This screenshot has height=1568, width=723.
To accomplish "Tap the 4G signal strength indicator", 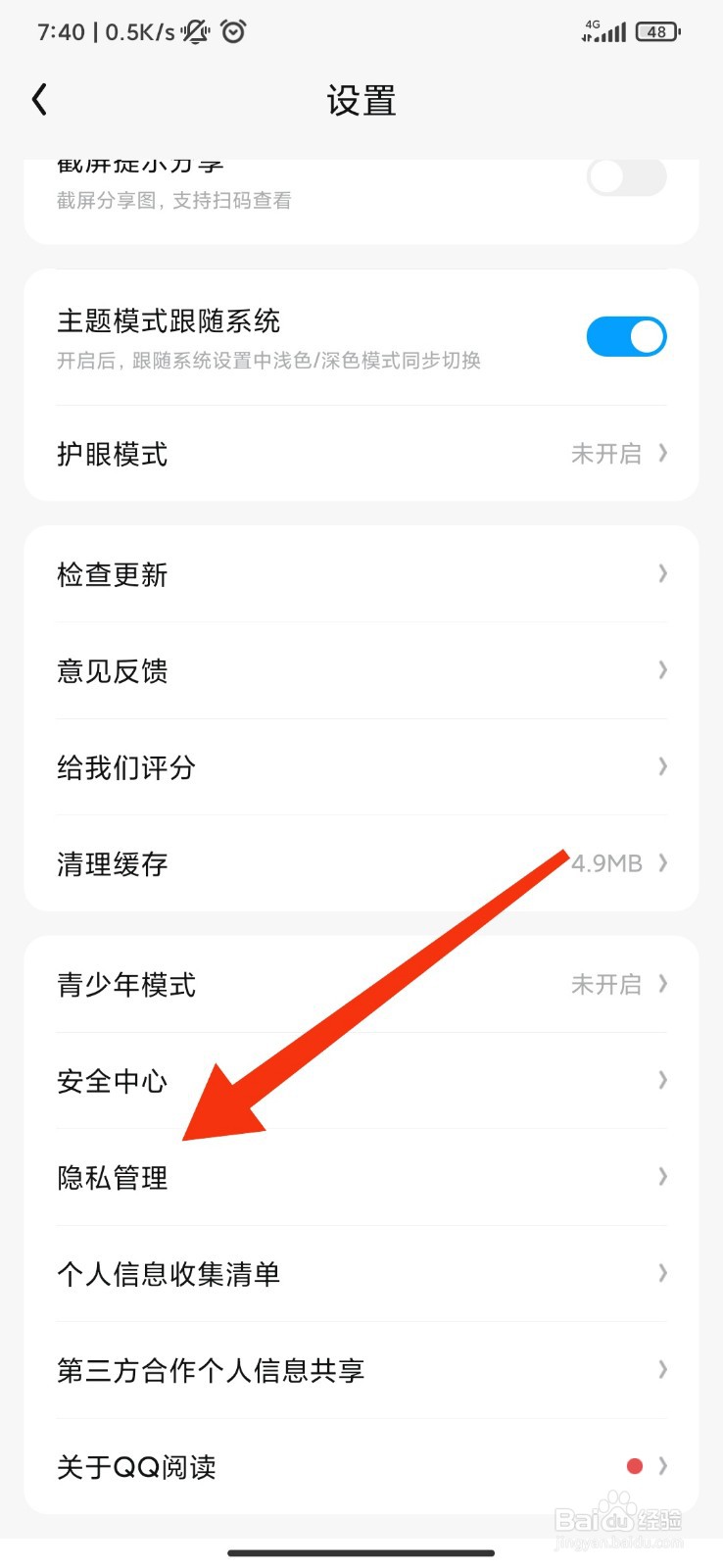I will (604, 31).
